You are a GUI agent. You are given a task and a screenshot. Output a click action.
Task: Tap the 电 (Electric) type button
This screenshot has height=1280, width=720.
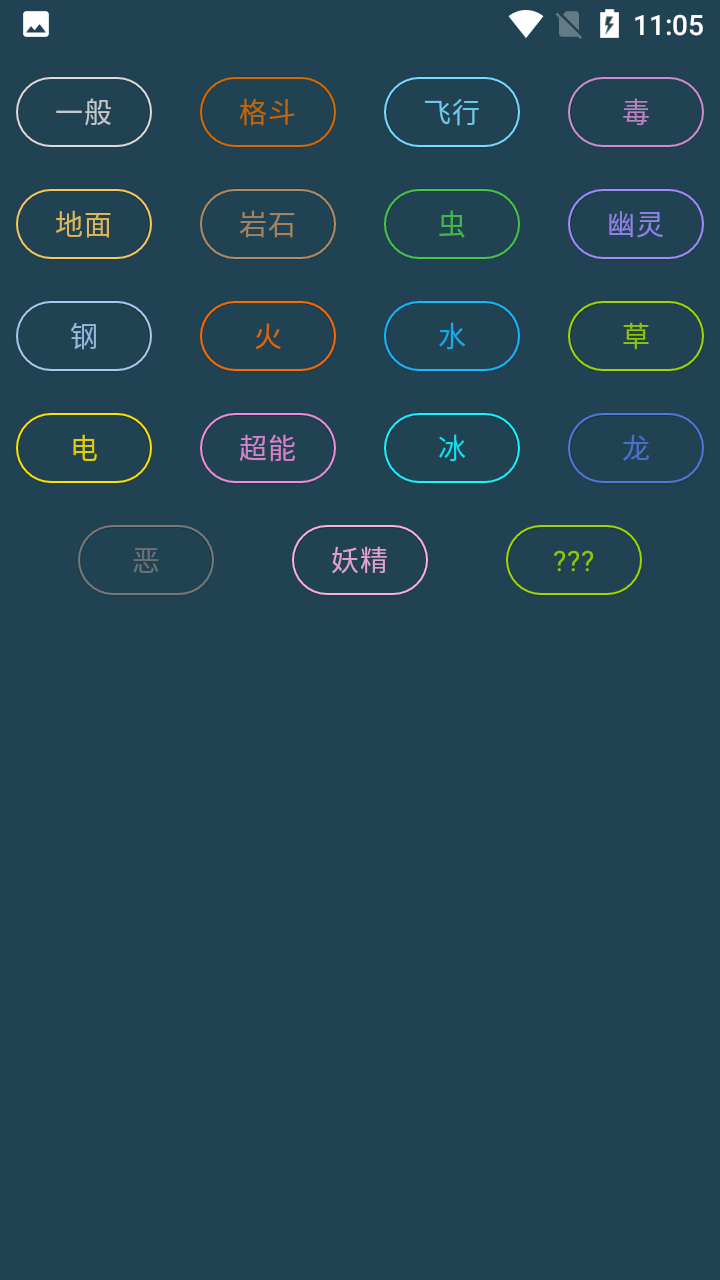[84, 448]
